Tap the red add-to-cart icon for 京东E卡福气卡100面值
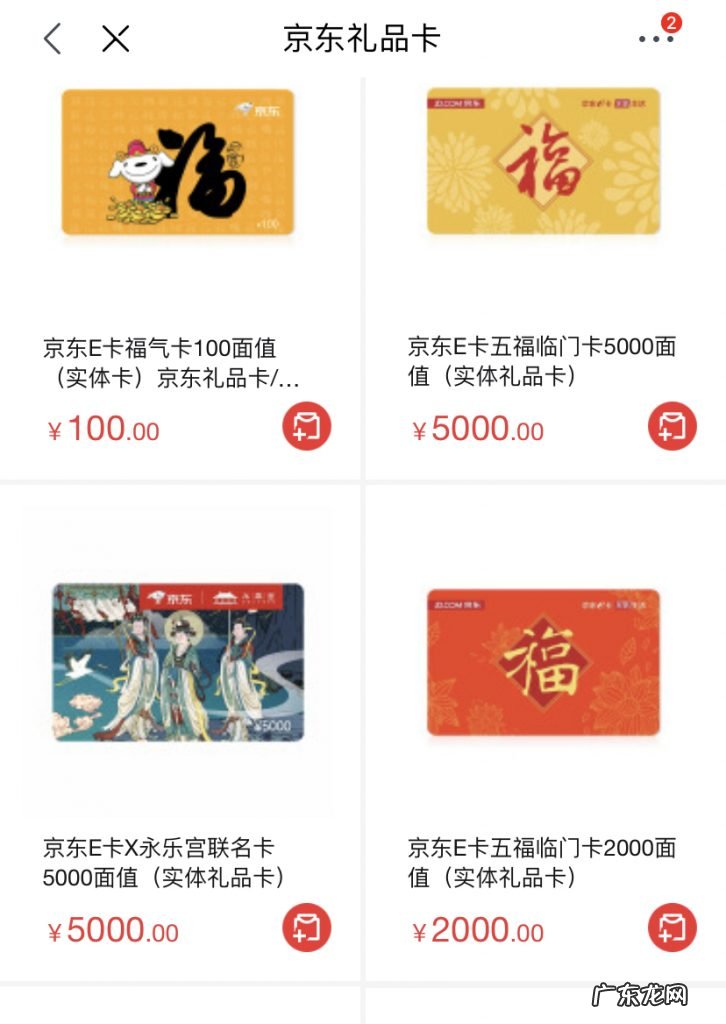726x1024 pixels. (308, 426)
